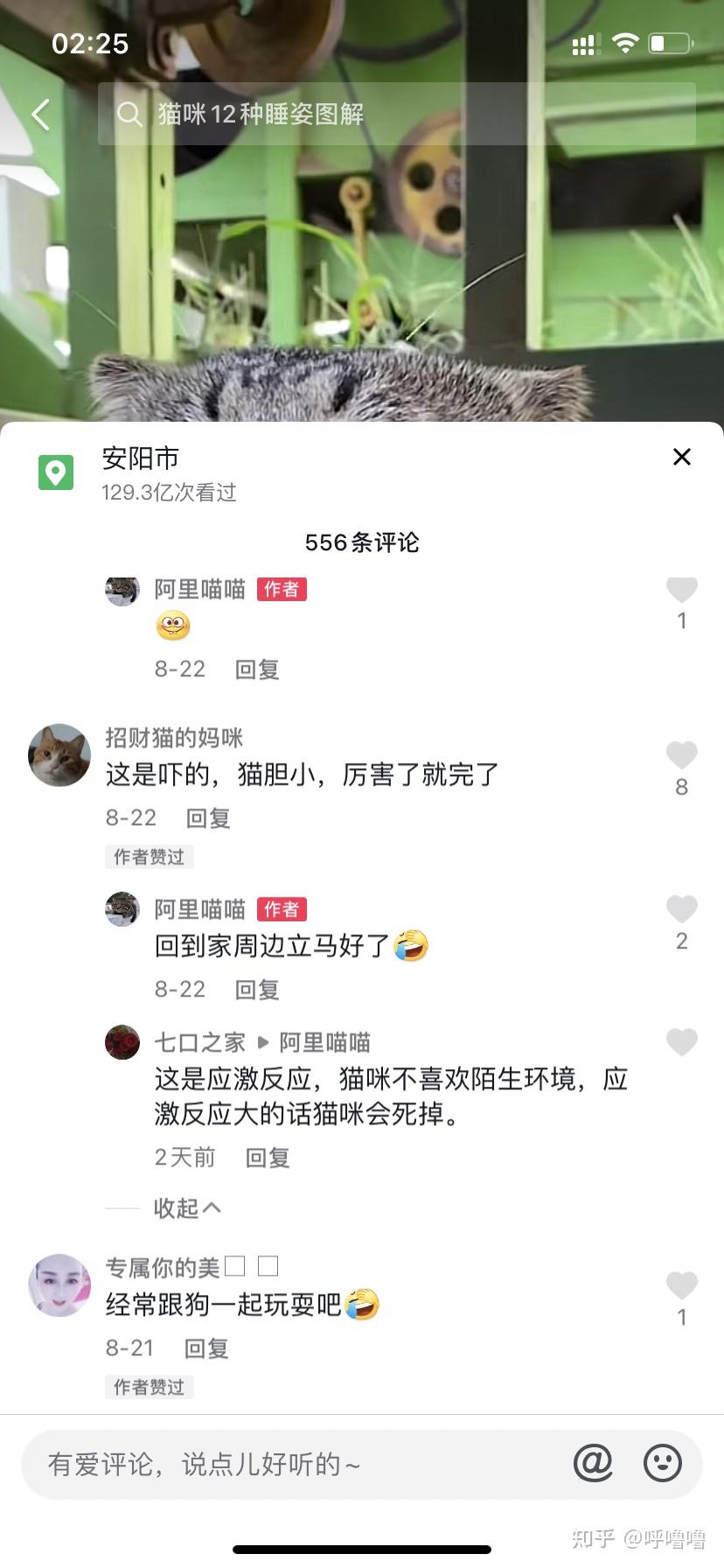Reply to 七口之家's comment
724x1568 pixels.
coord(268,1158)
